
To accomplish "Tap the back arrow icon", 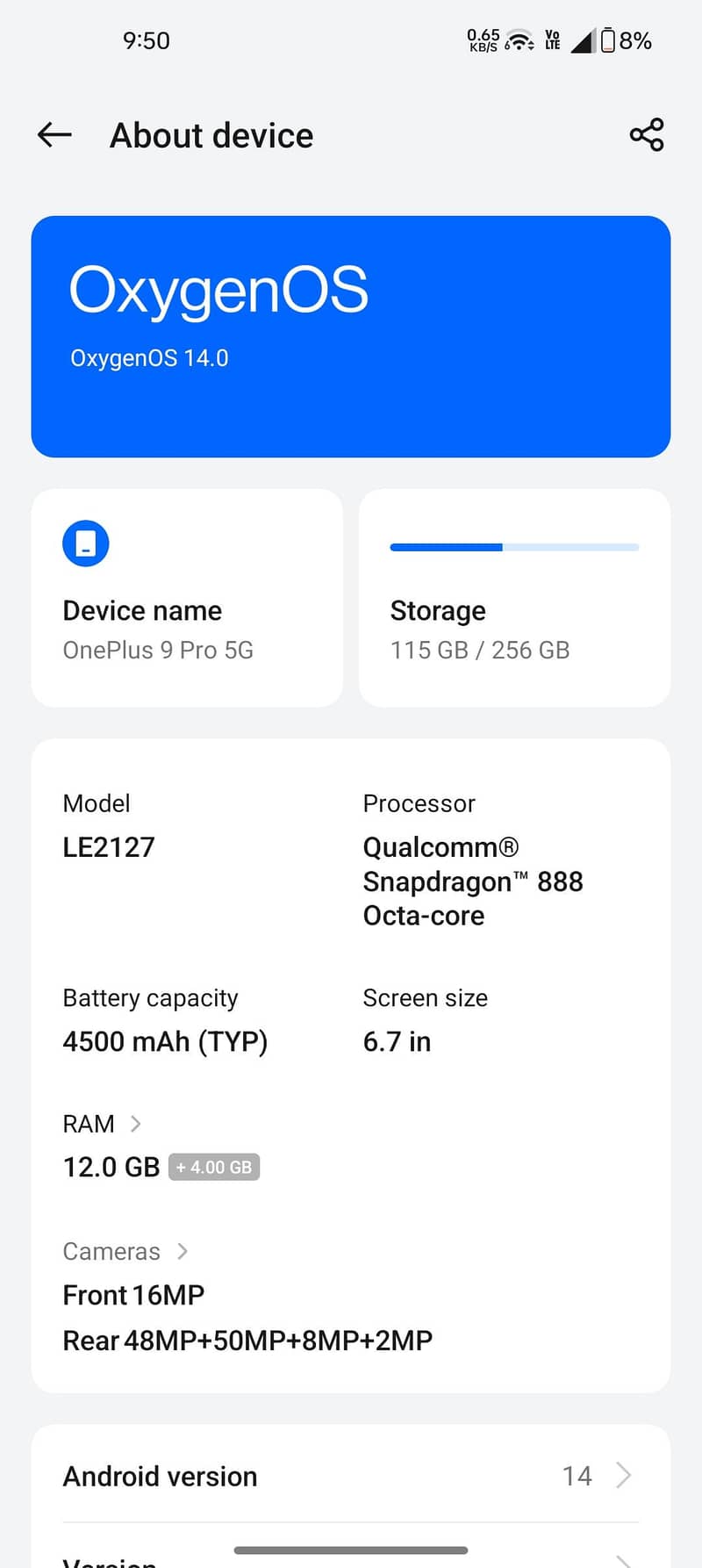I will pos(53,134).
